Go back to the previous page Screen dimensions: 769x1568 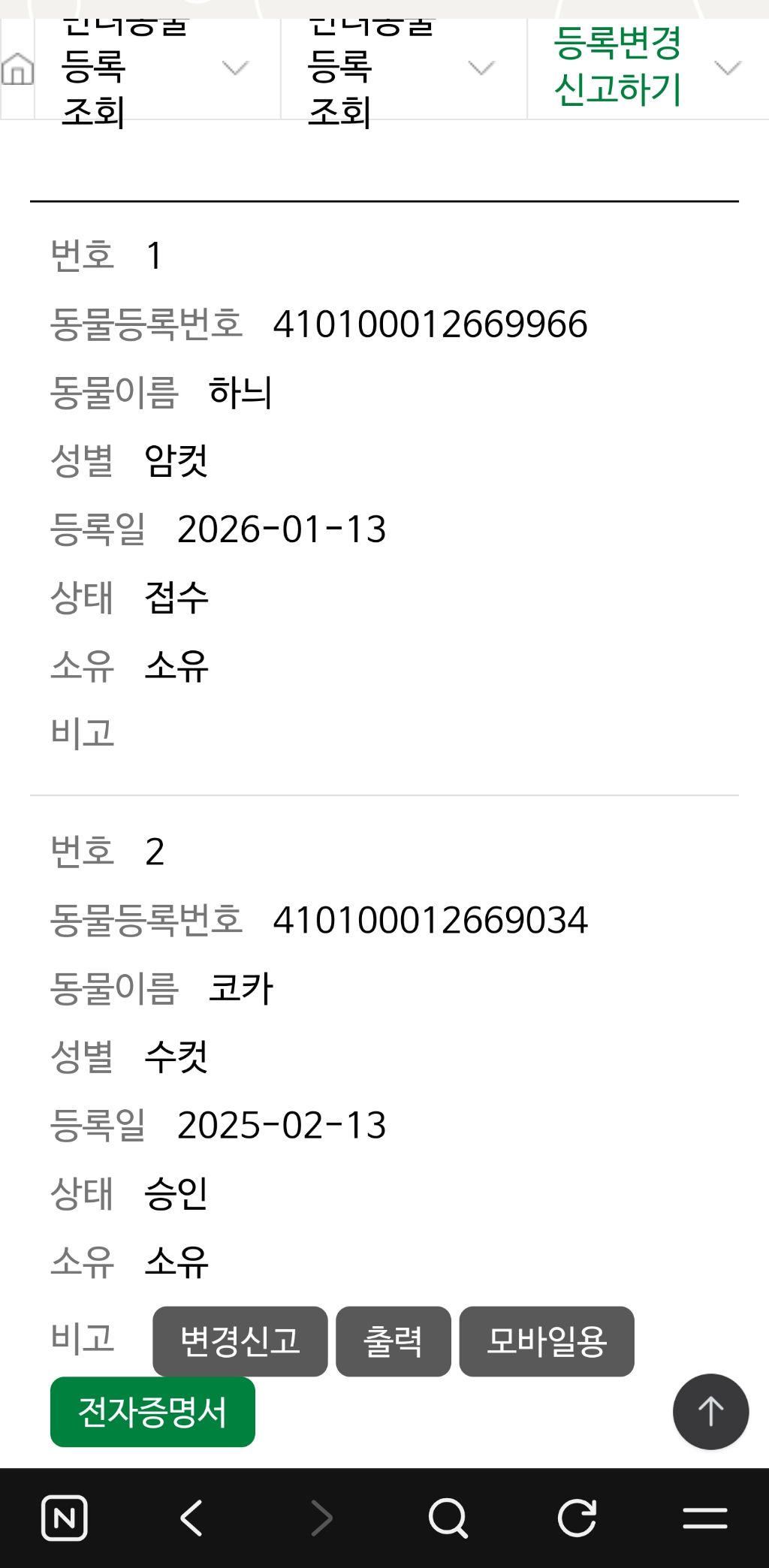pyautogui.click(x=192, y=1518)
